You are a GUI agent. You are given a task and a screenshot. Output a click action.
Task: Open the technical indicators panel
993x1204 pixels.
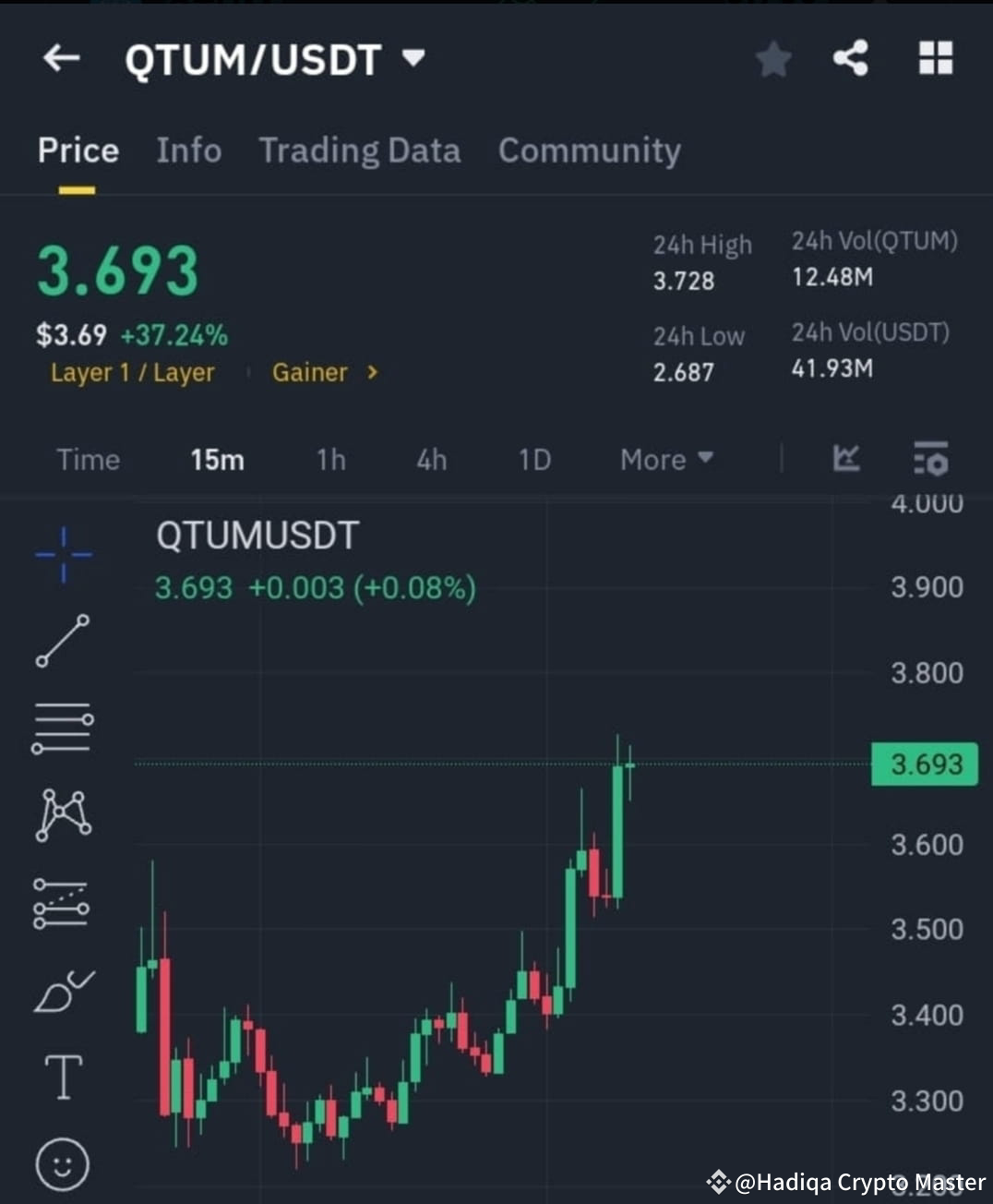coord(845,459)
